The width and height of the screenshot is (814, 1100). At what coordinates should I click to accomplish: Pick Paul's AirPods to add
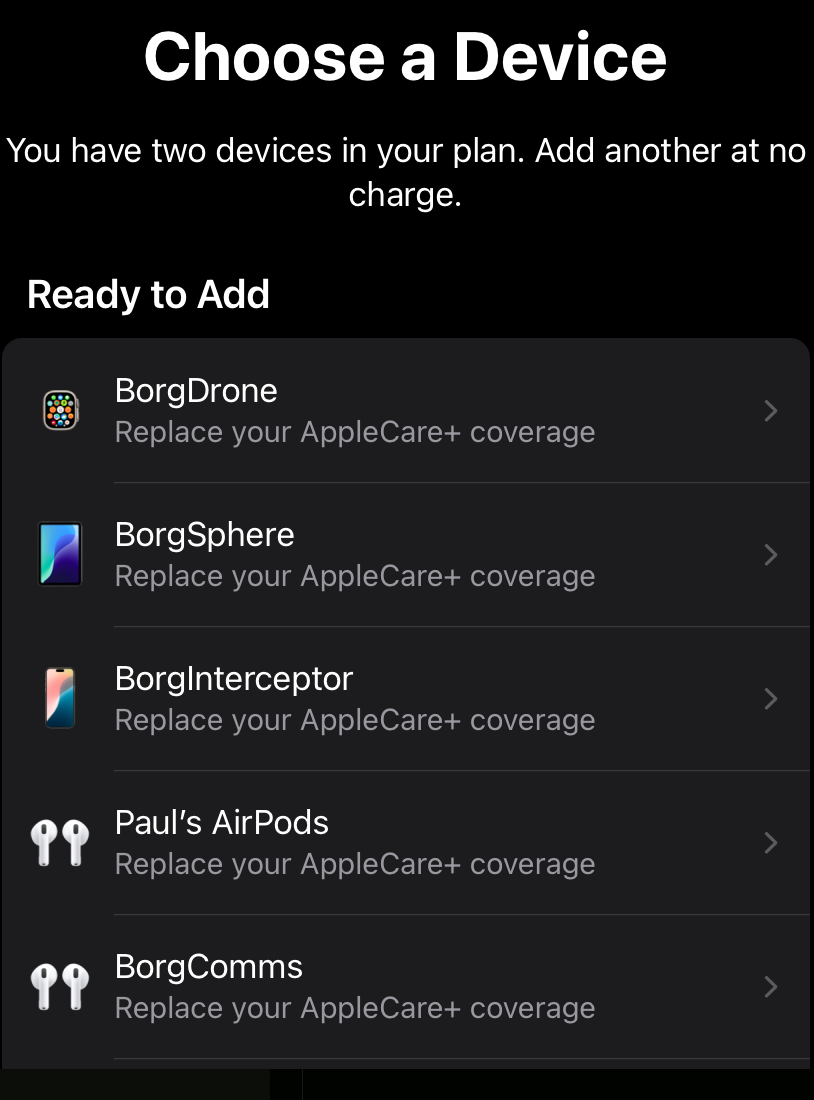click(405, 842)
